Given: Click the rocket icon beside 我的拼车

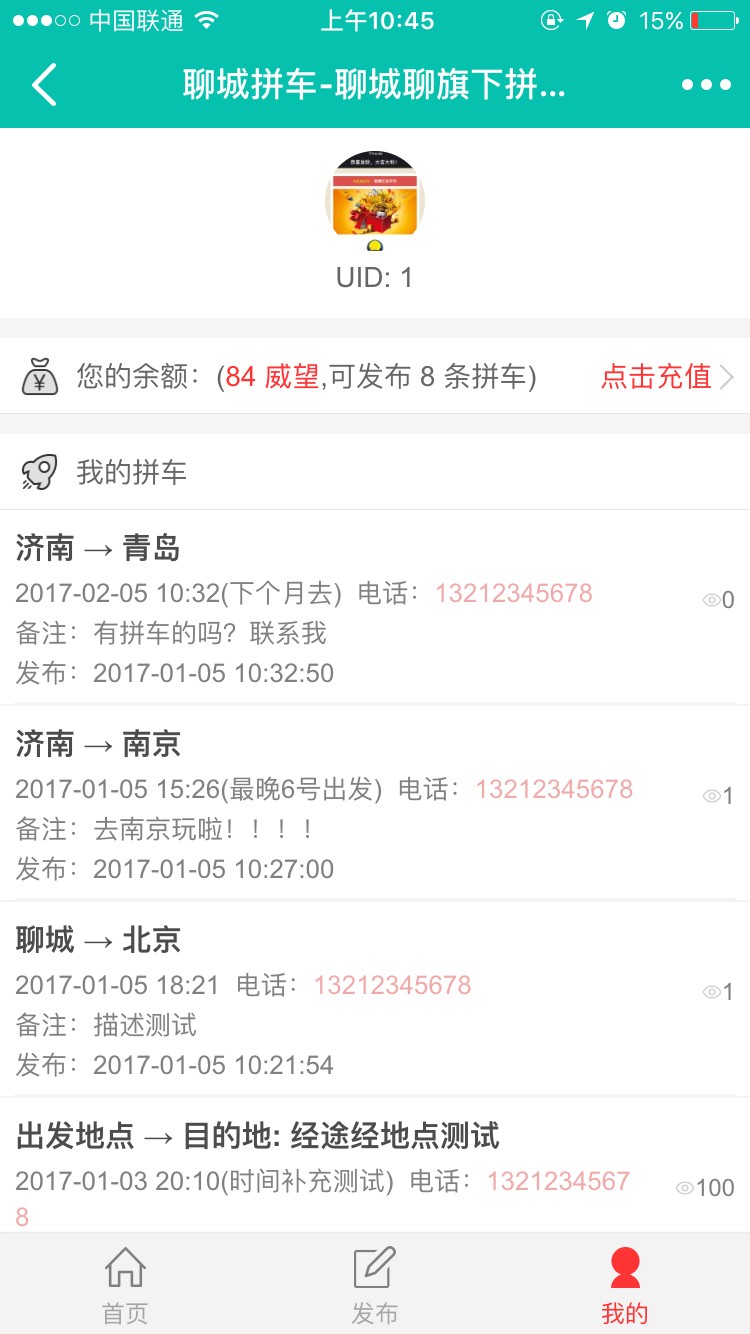Looking at the screenshot, I should pos(38,473).
